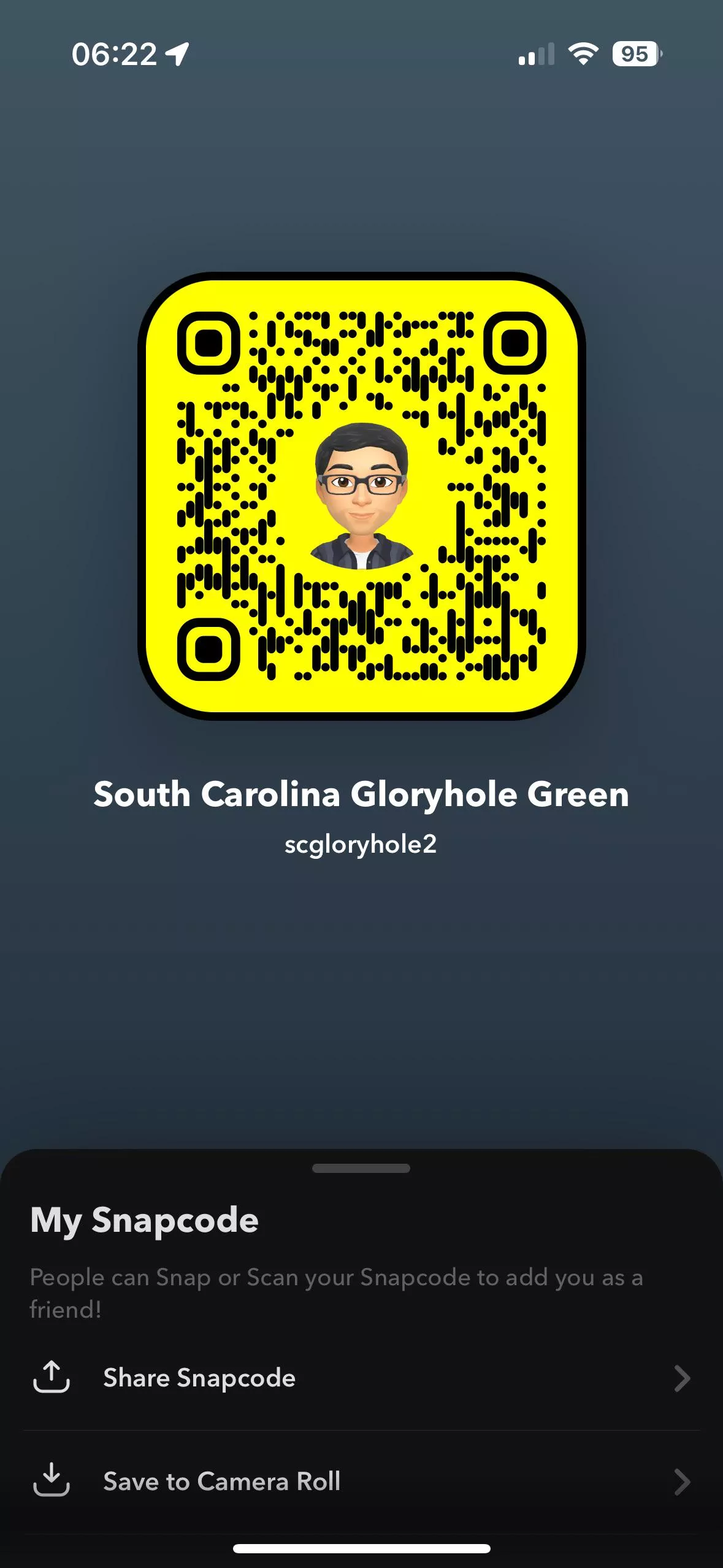Tap the location arrow next to the clock

[177, 54]
